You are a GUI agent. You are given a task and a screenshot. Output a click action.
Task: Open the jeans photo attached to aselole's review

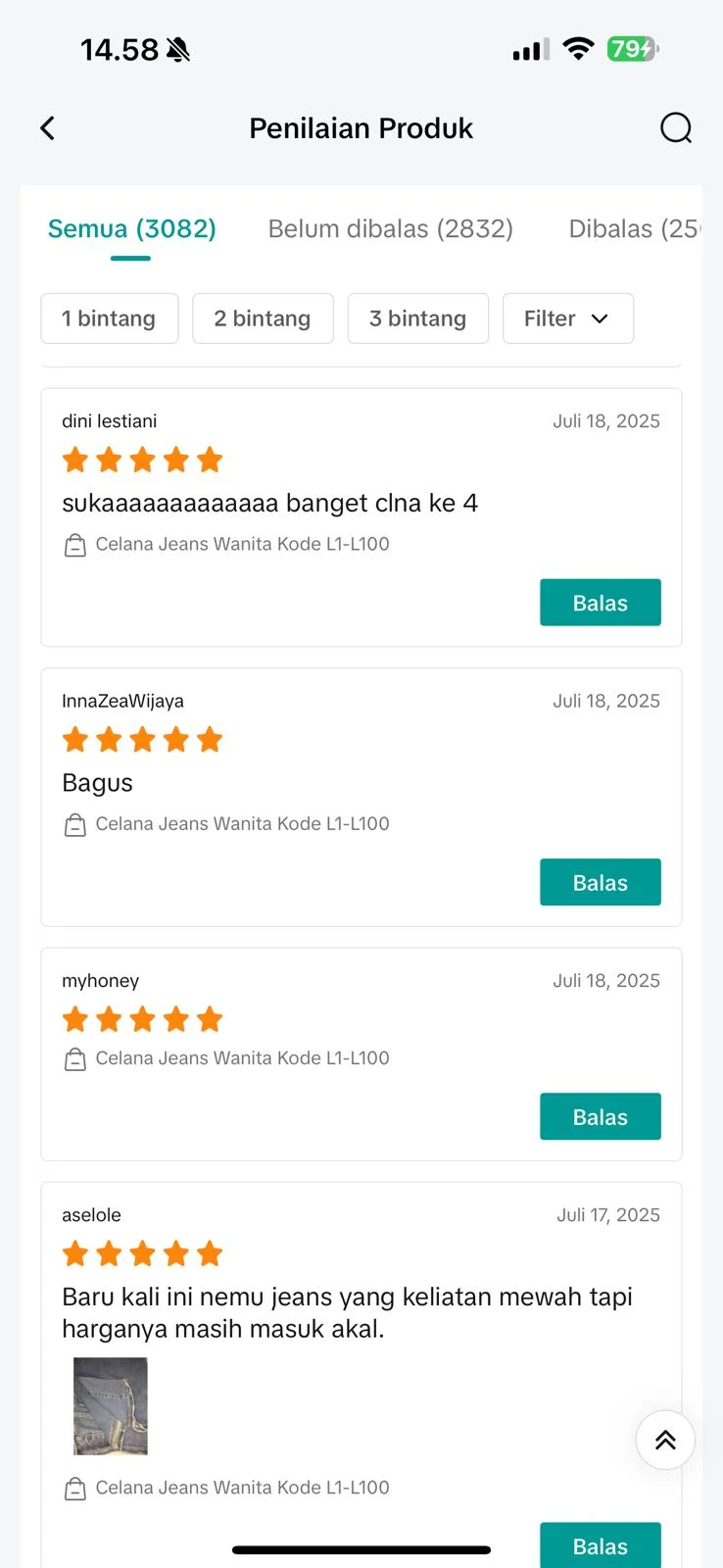(109, 1406)
